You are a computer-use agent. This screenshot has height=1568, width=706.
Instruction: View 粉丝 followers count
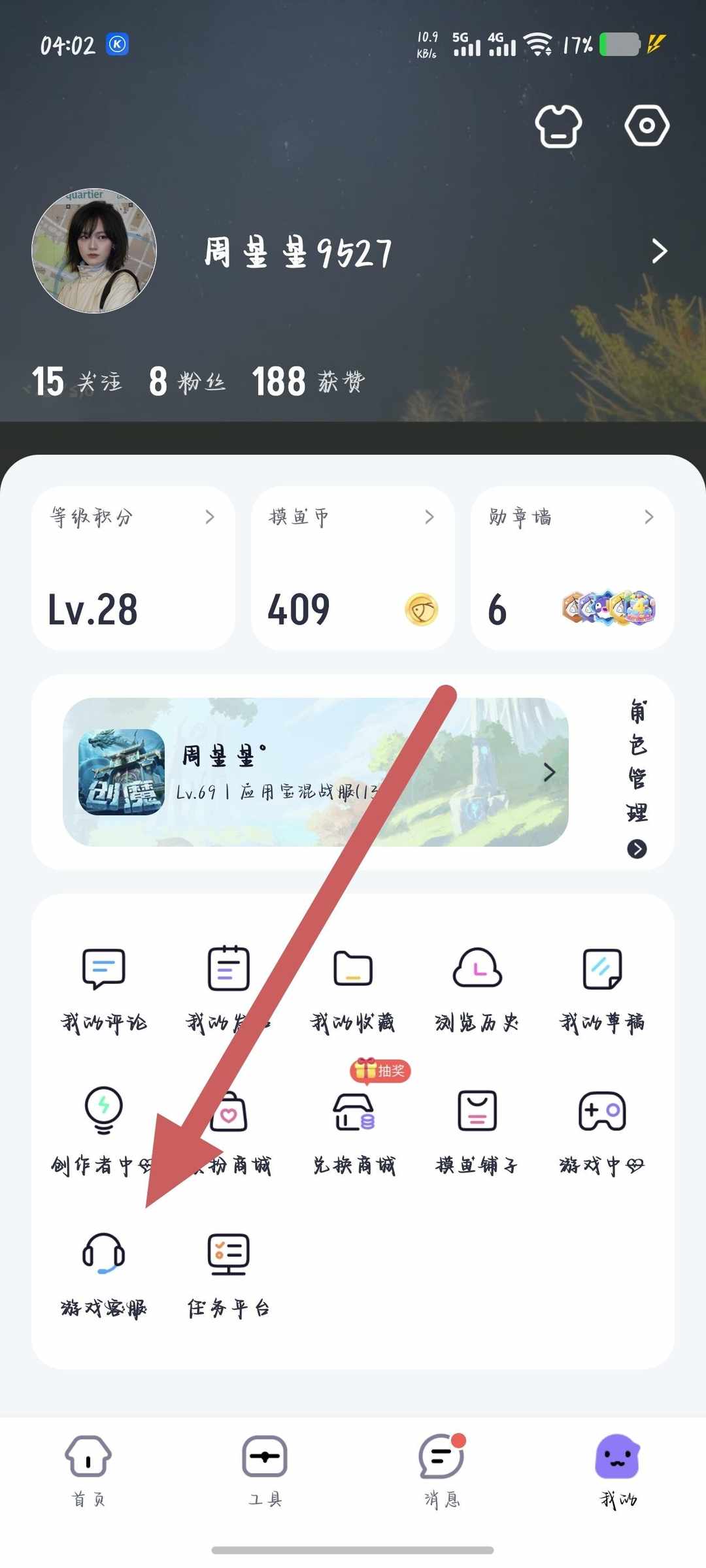pos(185,381)
